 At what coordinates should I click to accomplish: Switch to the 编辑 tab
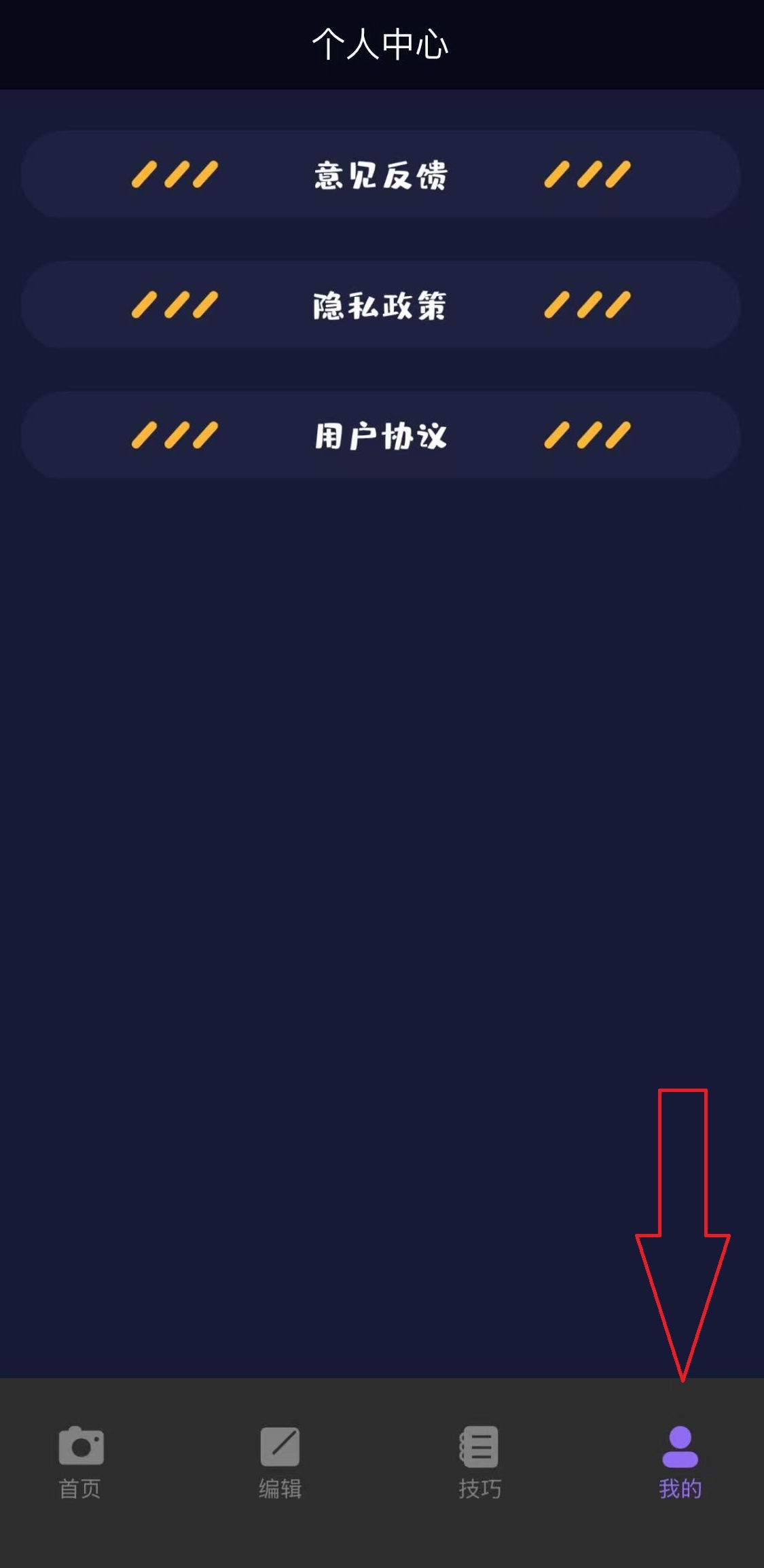click(280, 1461)
